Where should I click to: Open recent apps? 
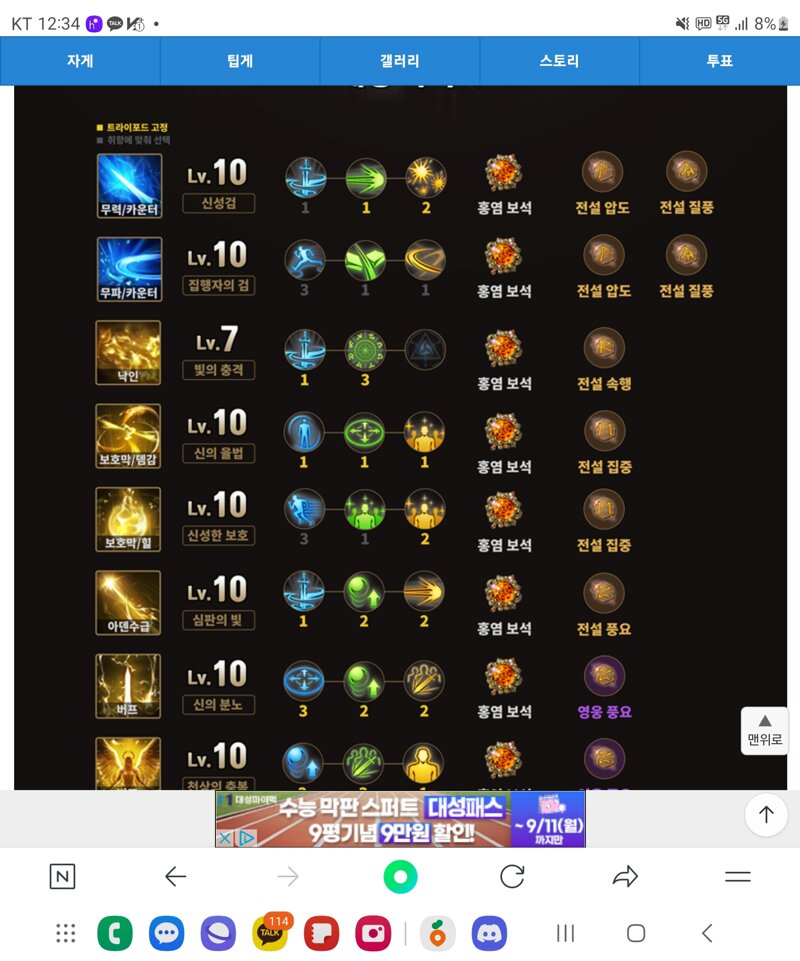tap(565, 933)
